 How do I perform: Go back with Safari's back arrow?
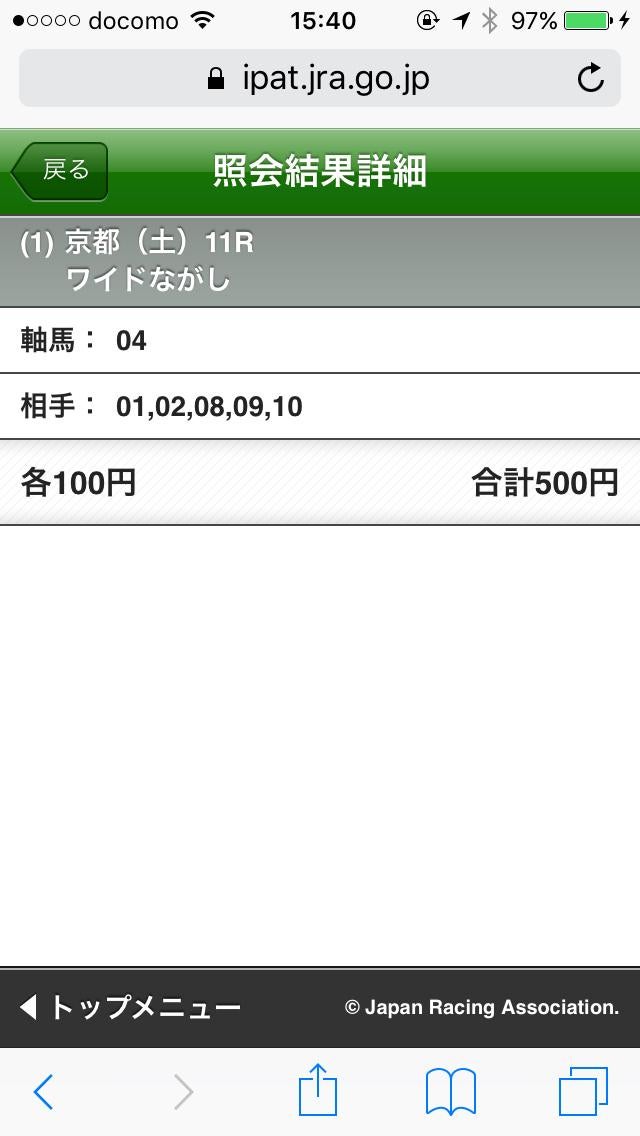tap(43, 1091)
